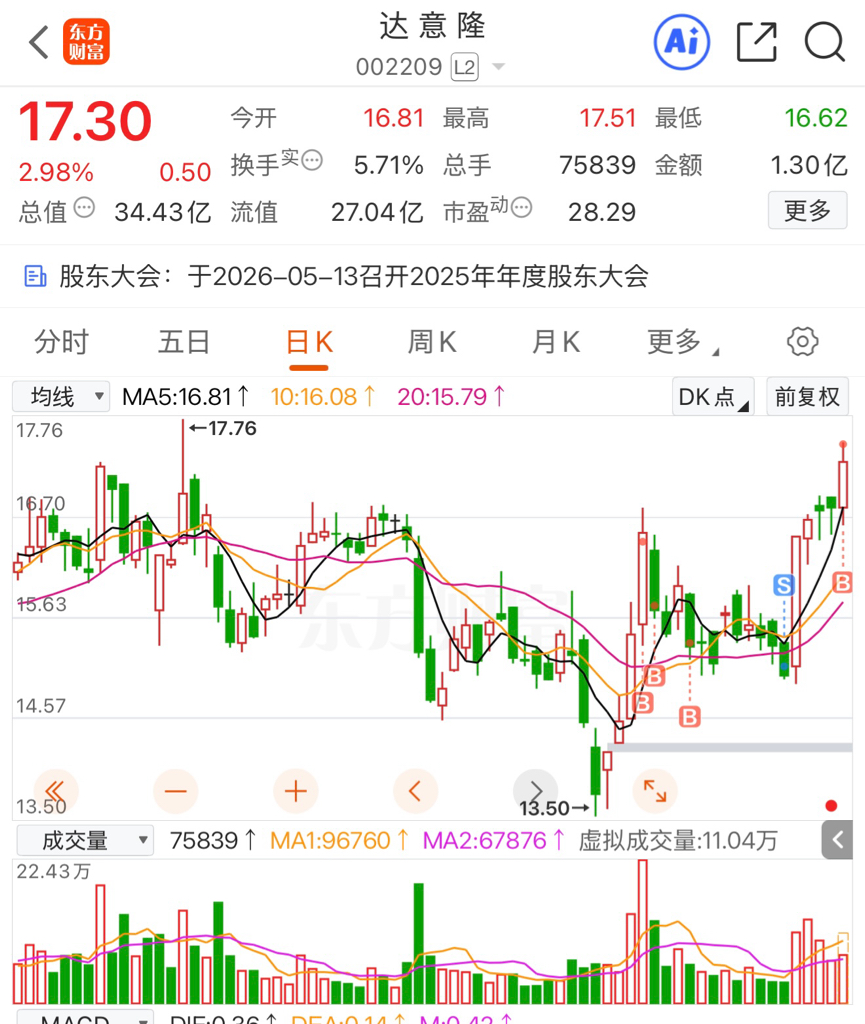This screenshot has width=865, height=1024.
Task: Select the 周K tab
Action: tap(432, 342)
